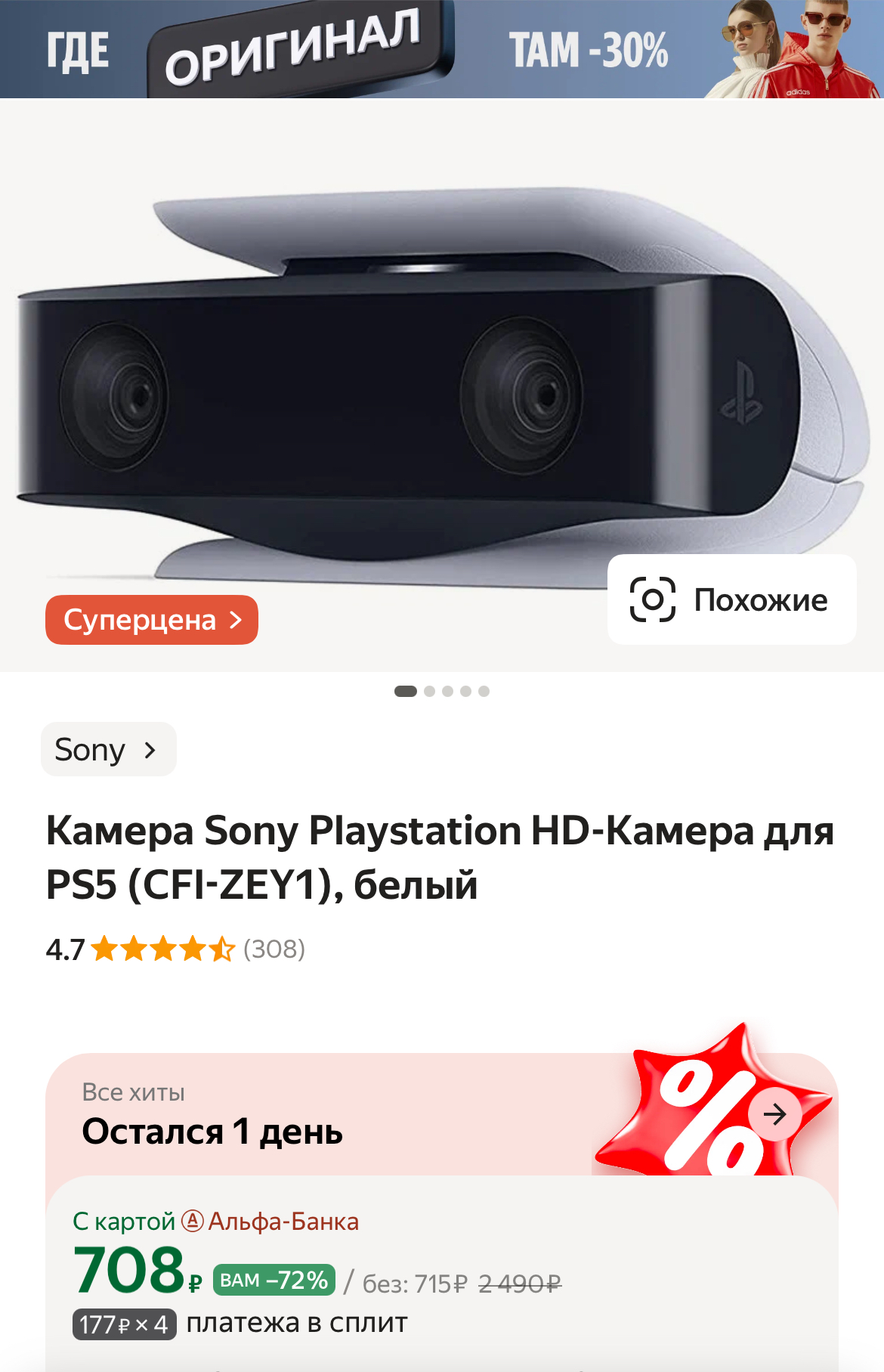Open the Все хиты sale arrow
Screen dimensions: 884x1372
click(x=774, y=1114)
